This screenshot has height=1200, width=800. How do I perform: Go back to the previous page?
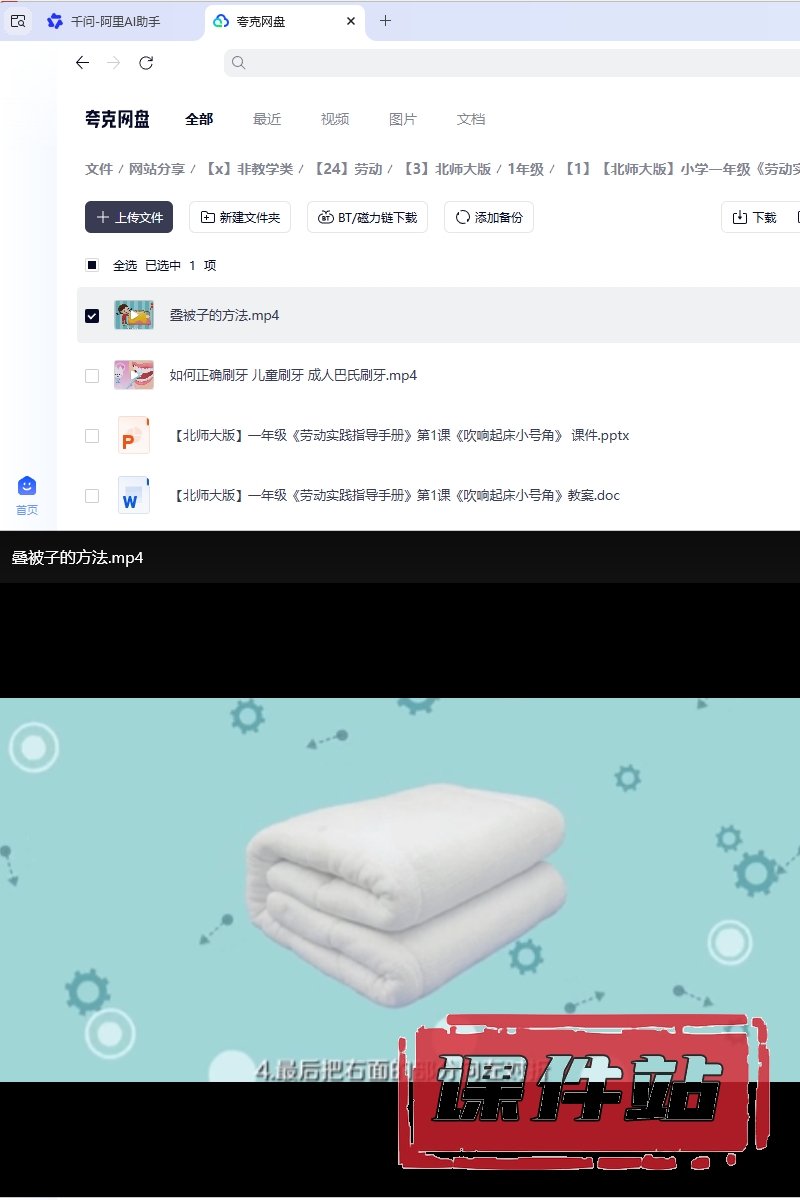(82, 63)
